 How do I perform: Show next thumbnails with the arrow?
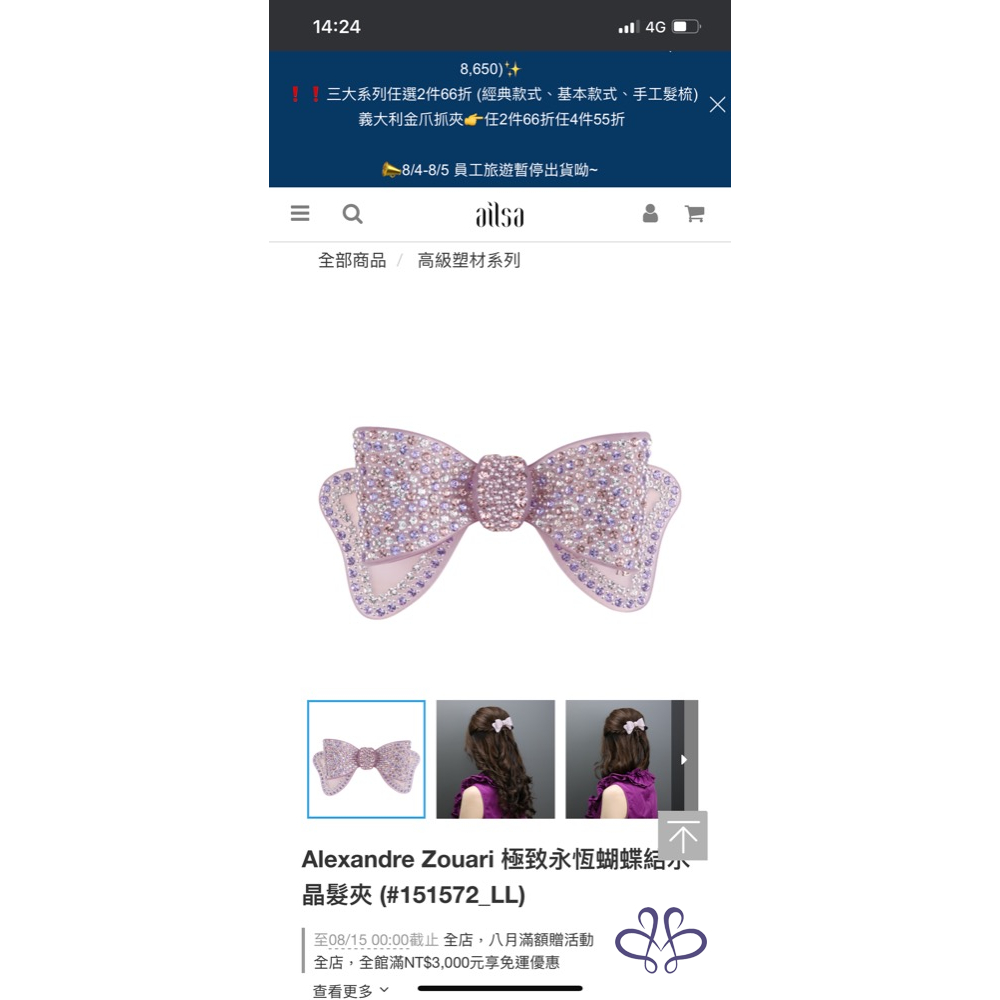point(684,759)
